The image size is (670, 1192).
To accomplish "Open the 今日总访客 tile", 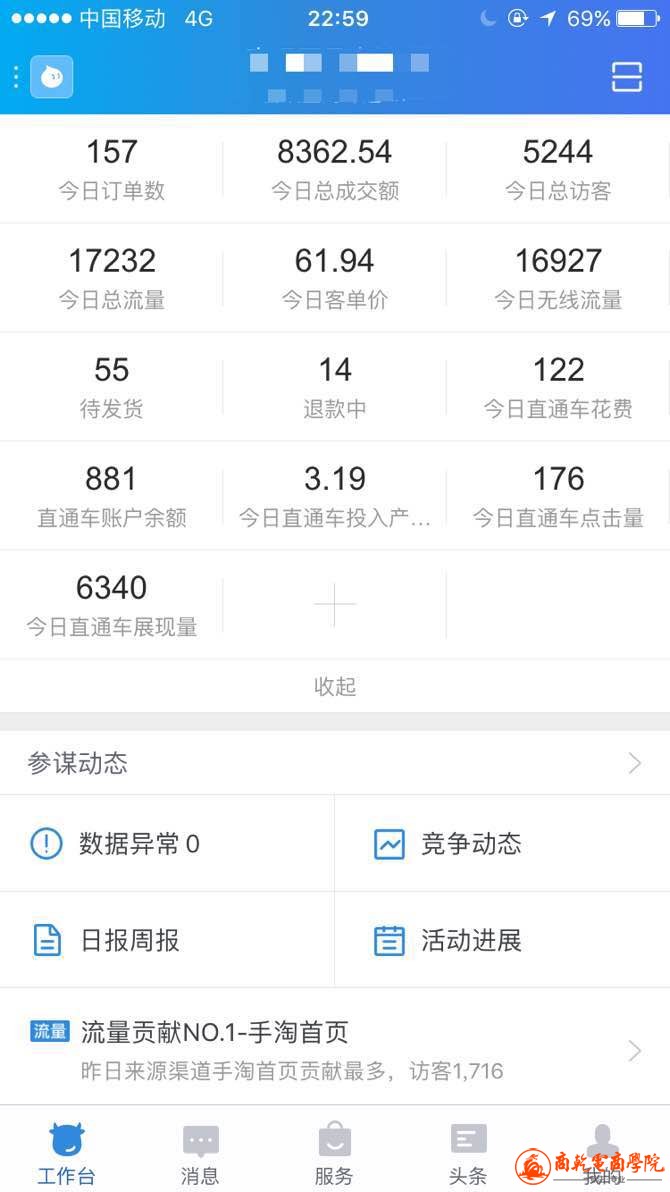I will [558, 169].
